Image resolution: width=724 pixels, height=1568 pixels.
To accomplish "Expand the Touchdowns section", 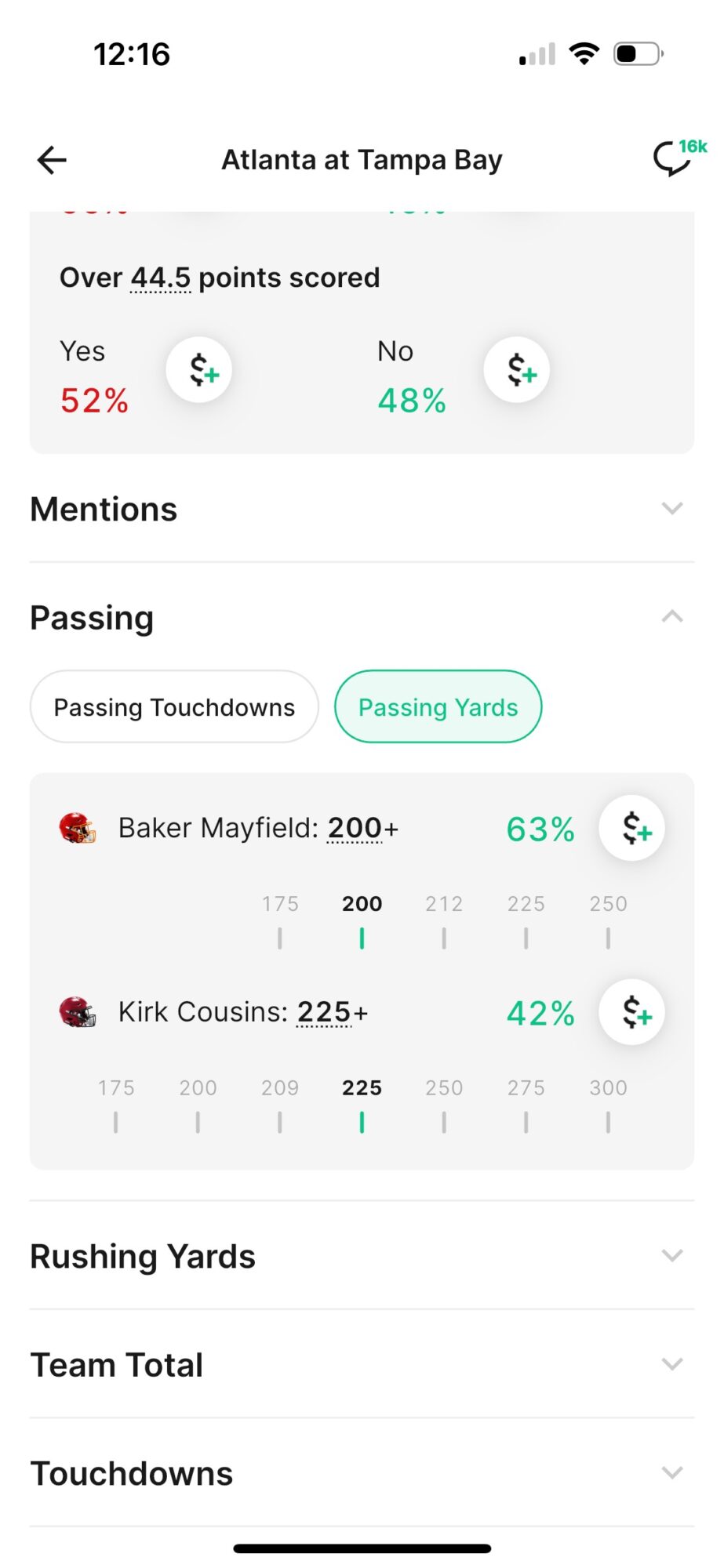I will pyautogui.click(x=362, y=1474).
